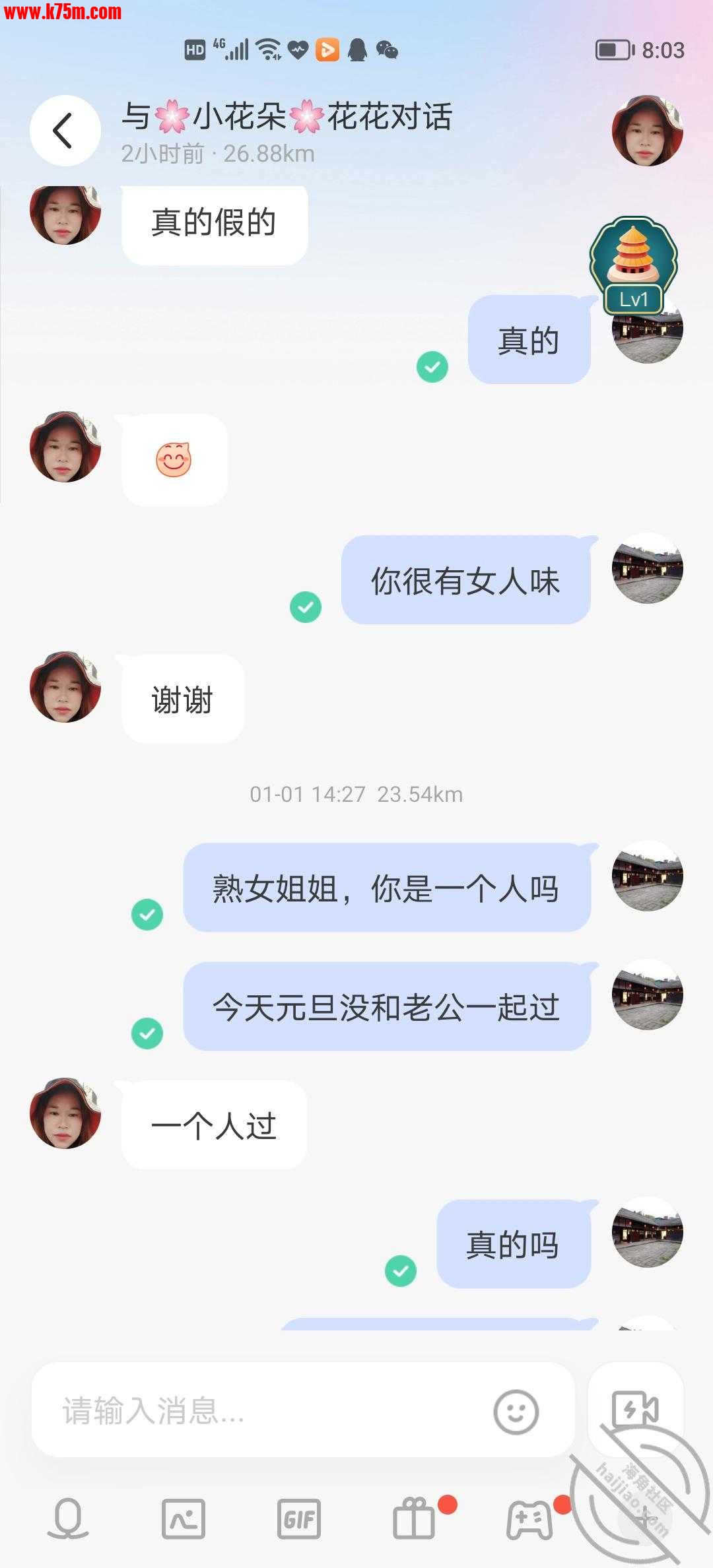Open the contact's profile picture in header

(647, 130)
